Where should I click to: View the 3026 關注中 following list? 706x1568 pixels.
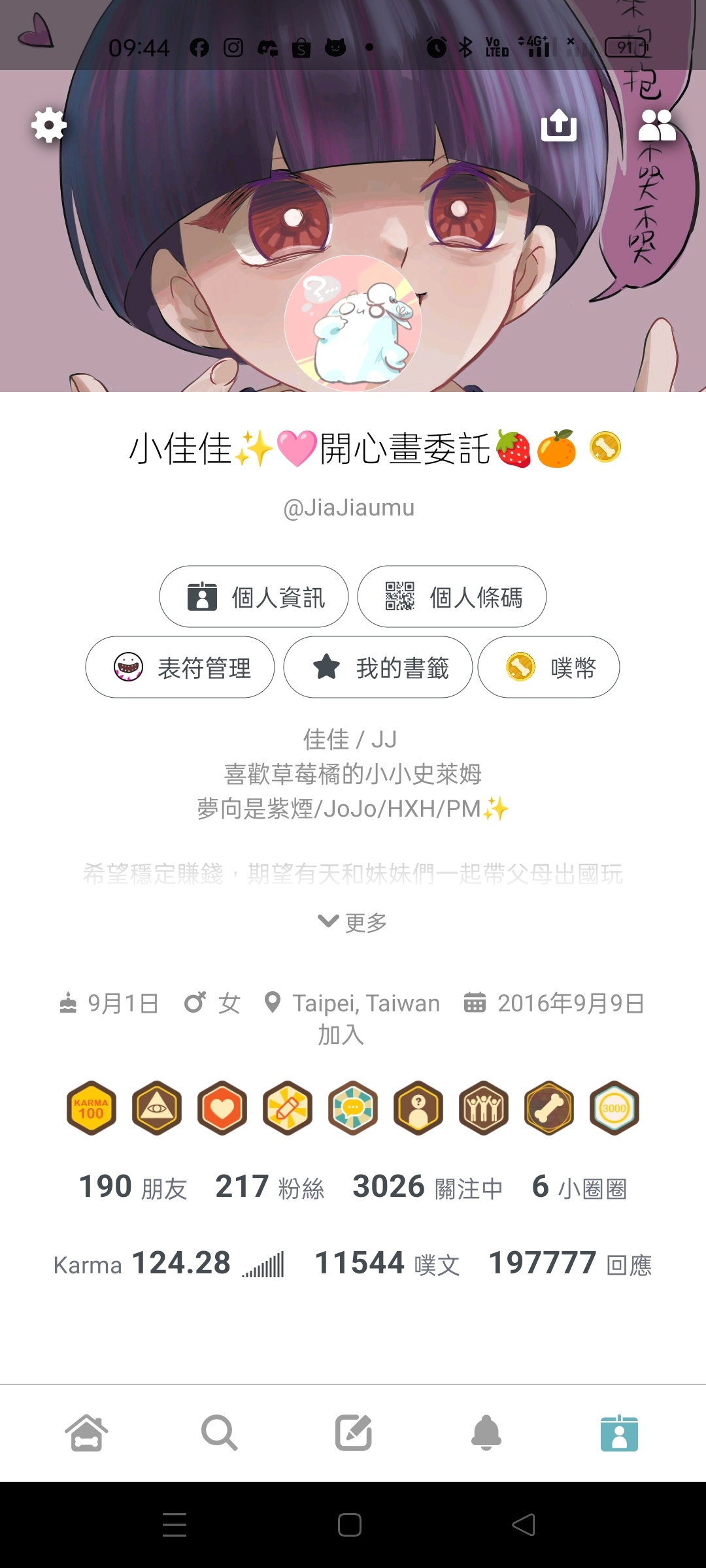tap(428, 1187)
